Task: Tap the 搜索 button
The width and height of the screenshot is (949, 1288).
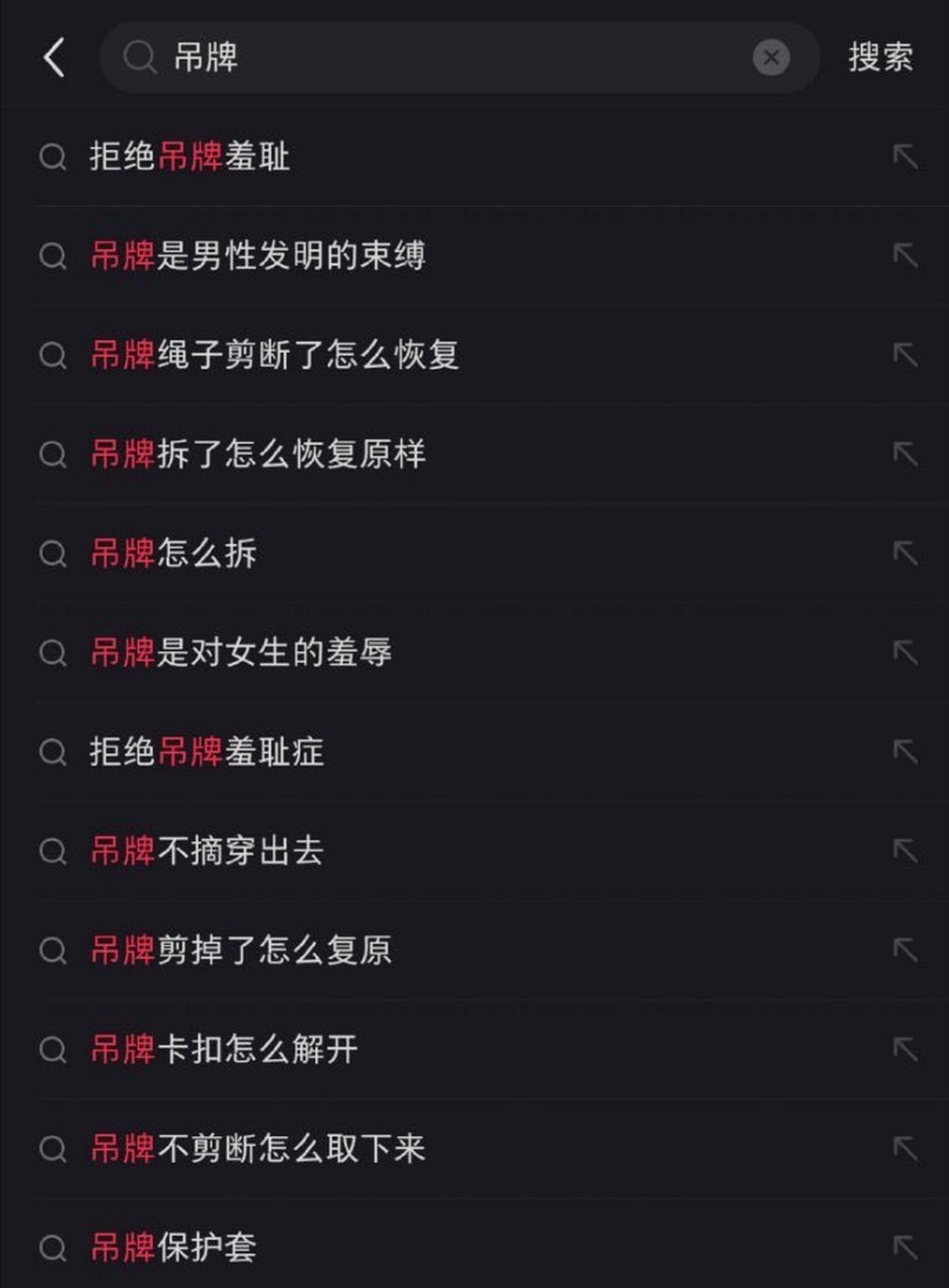Action: (880, 57)
